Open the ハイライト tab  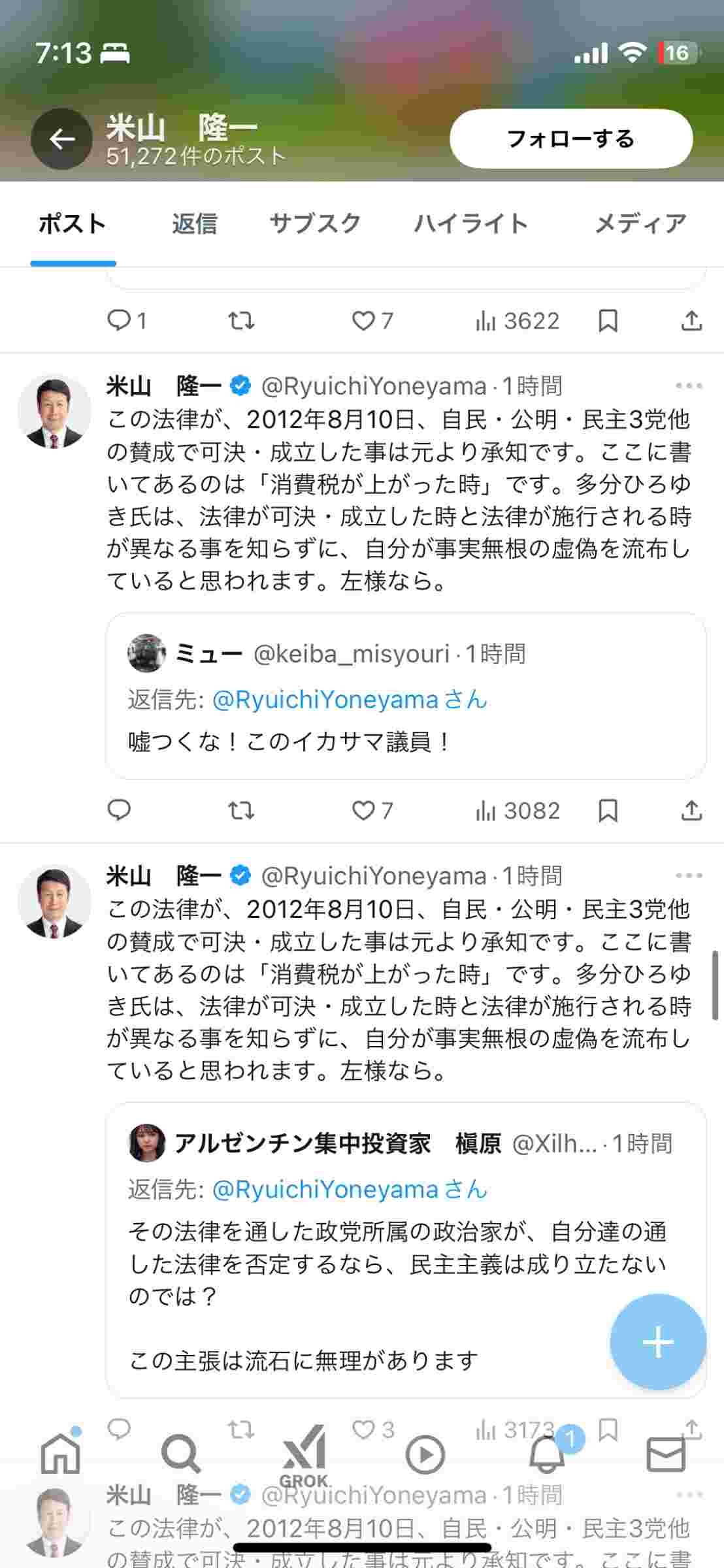pos(470,224)
